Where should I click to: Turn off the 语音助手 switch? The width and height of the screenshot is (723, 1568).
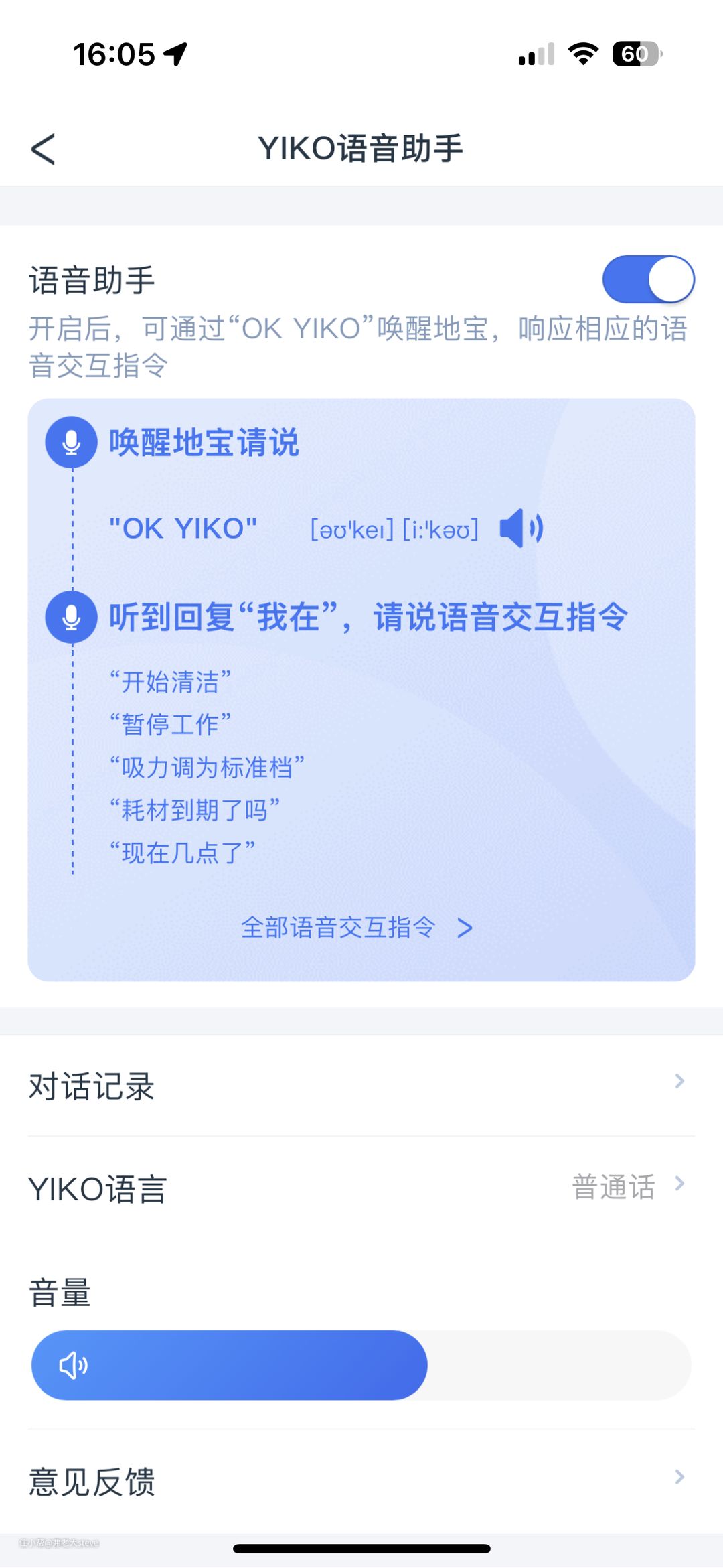point(647,279)
